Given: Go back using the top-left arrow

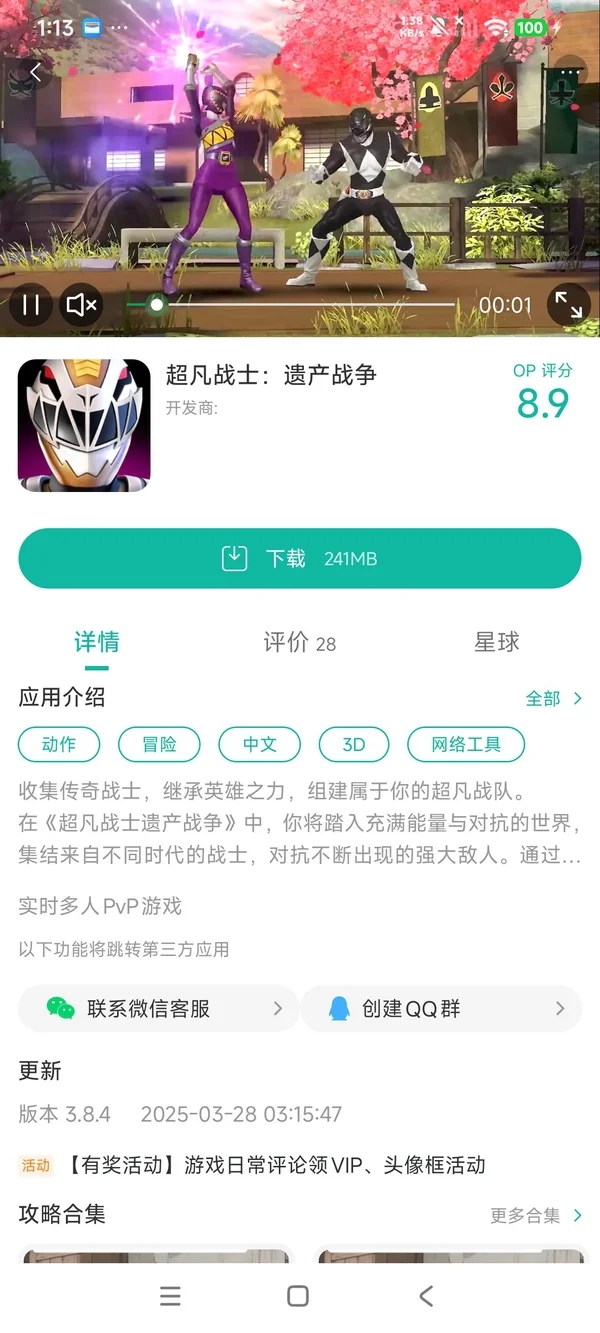Looking at the screenshot, I should tap(36, 72).
